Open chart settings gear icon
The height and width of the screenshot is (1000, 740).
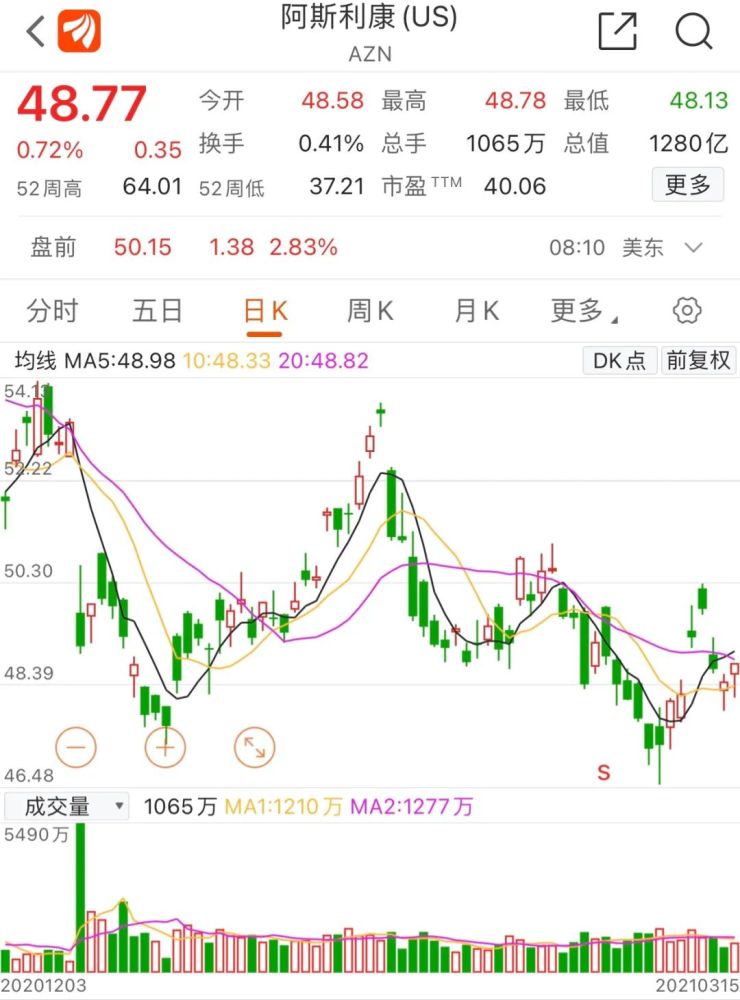[687, 311]
